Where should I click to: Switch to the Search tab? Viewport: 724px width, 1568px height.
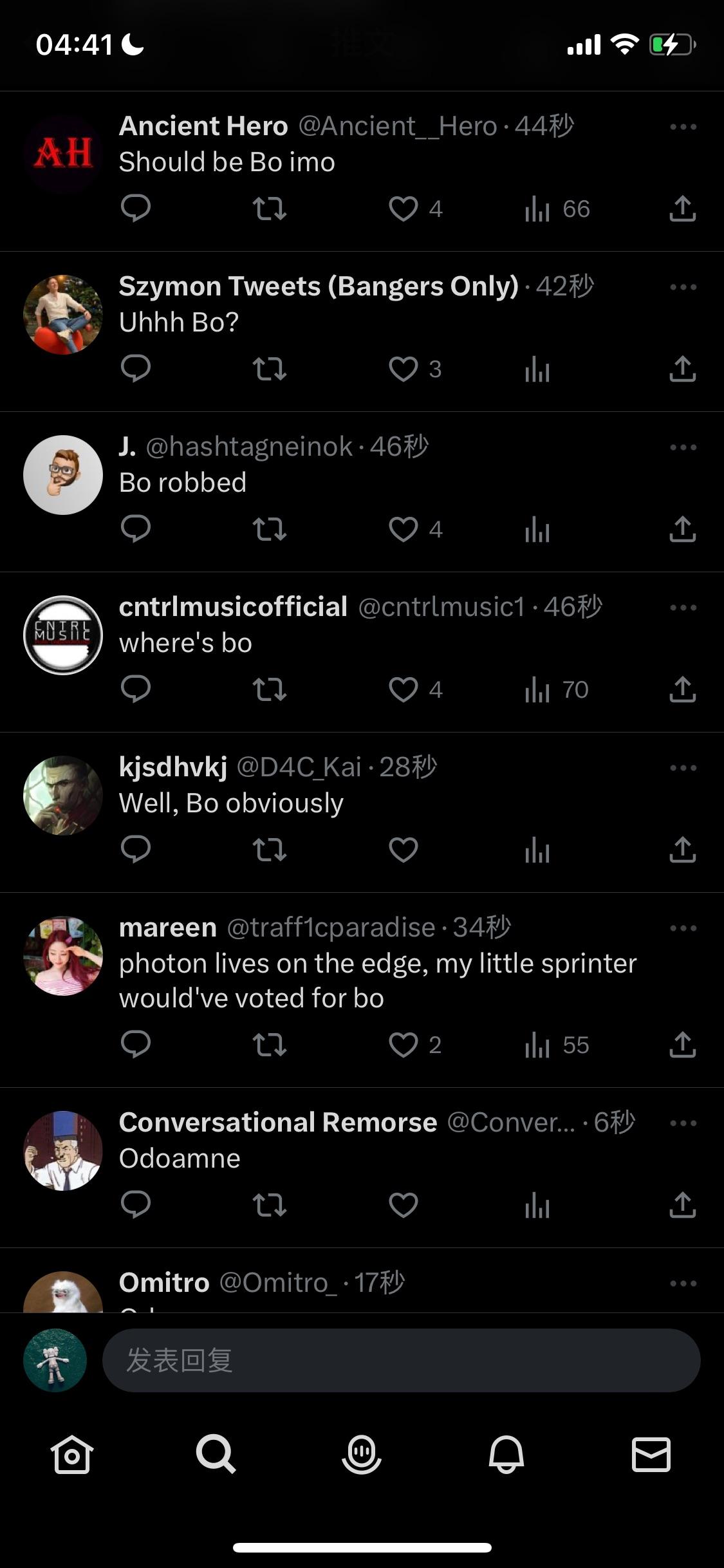pos(216,1454)
